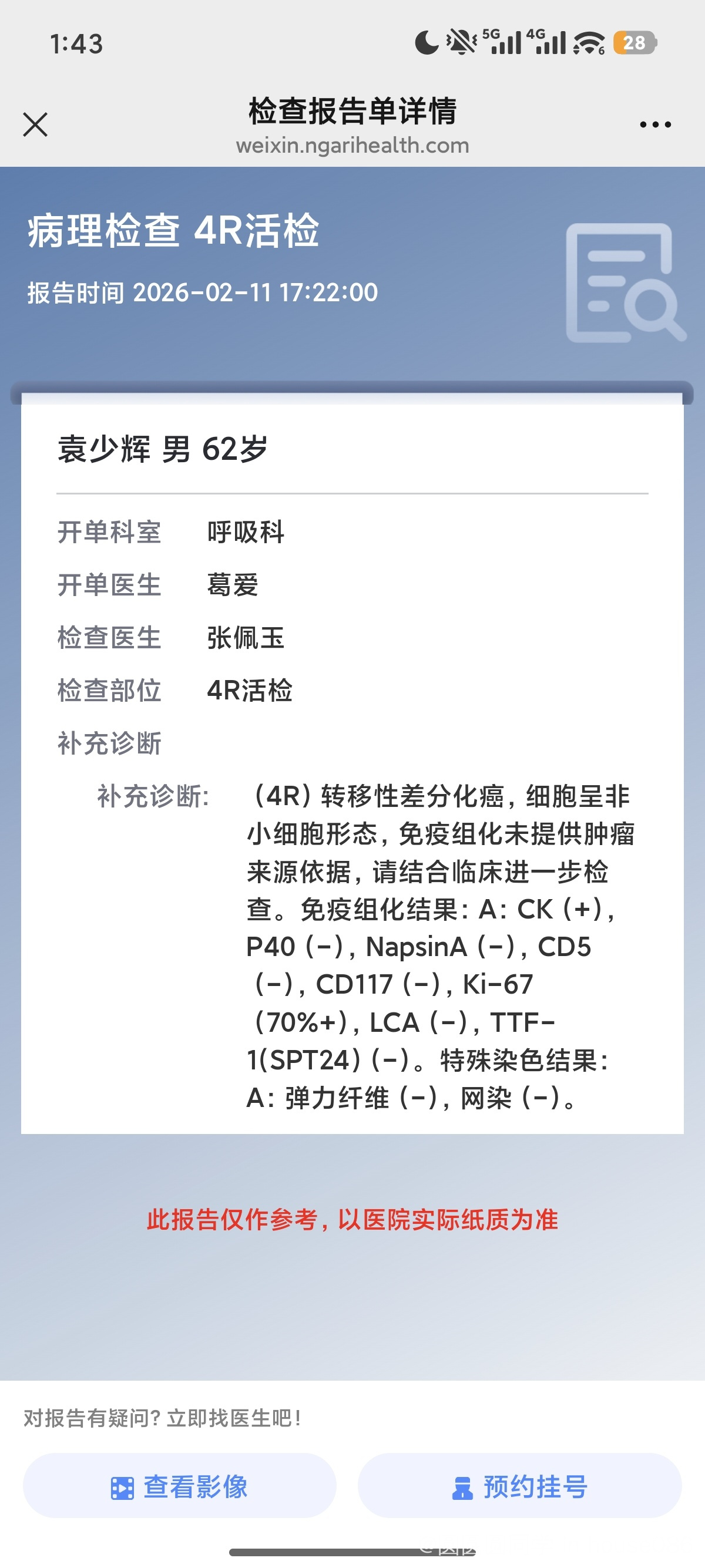Tap 查看影像 to view images

180,1486
